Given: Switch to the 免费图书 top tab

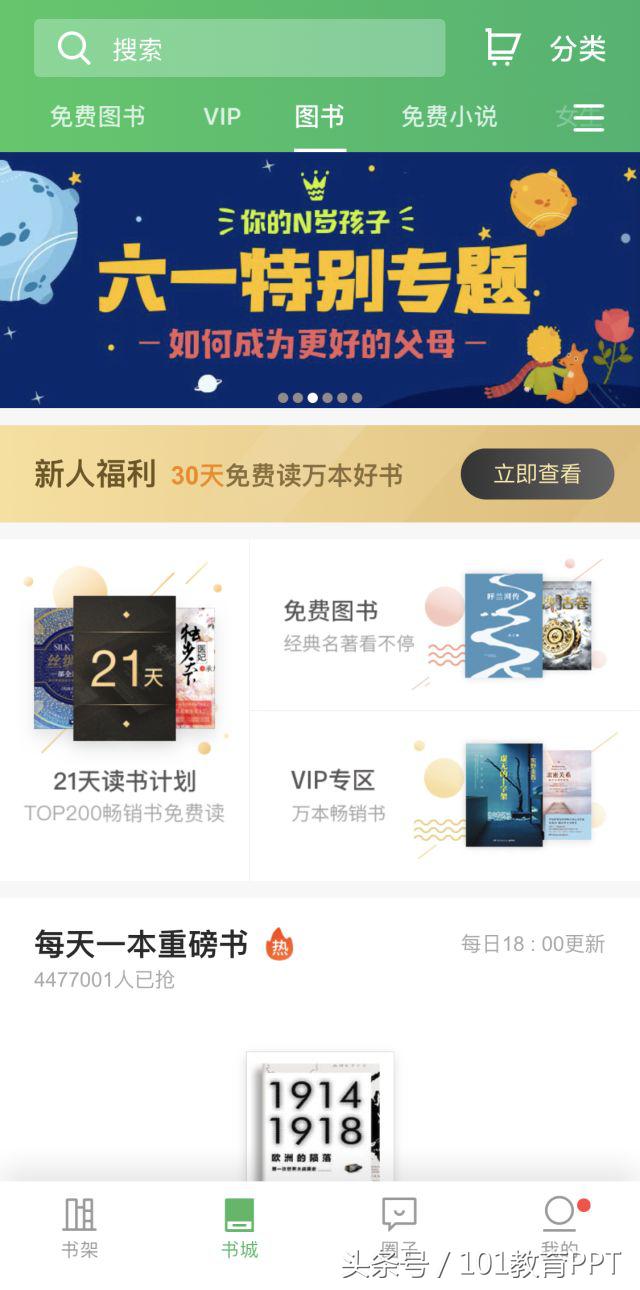Looking at the screenshot, I should (98, 117).
